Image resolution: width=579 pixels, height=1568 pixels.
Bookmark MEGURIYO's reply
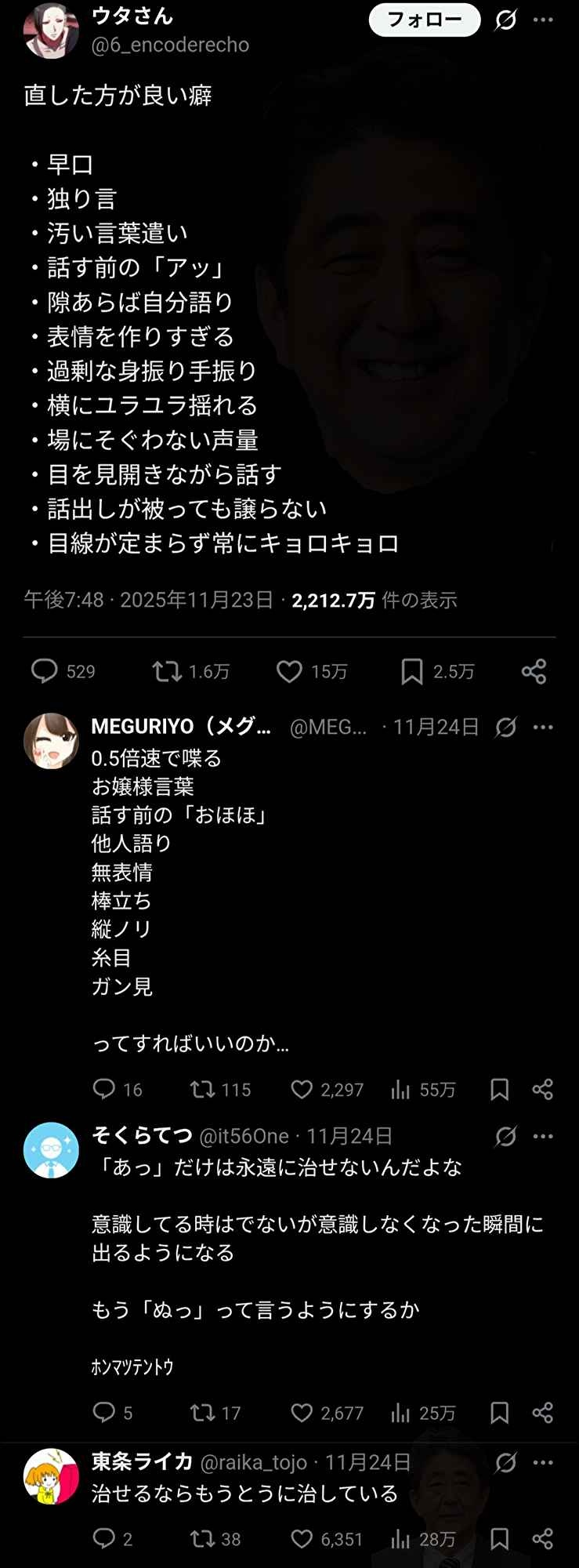[499, 1089]
